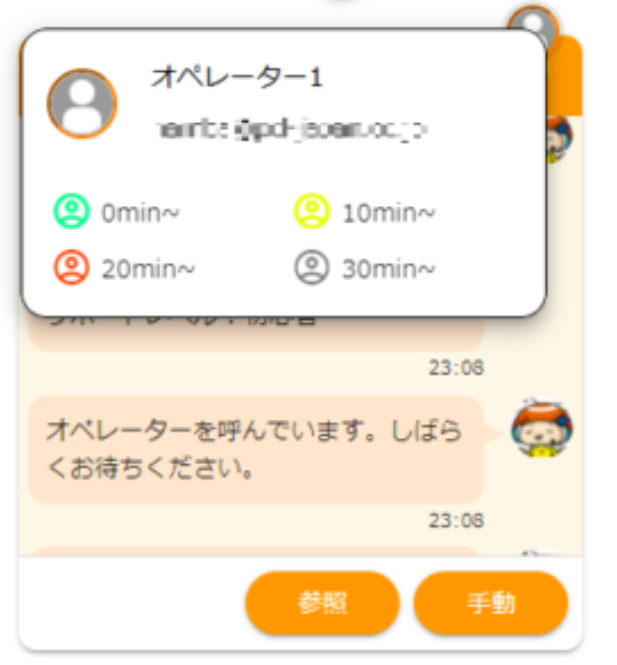Screen dimensions: 617x665
Task: Tap the 参照 button
Action: pos(322,603)
